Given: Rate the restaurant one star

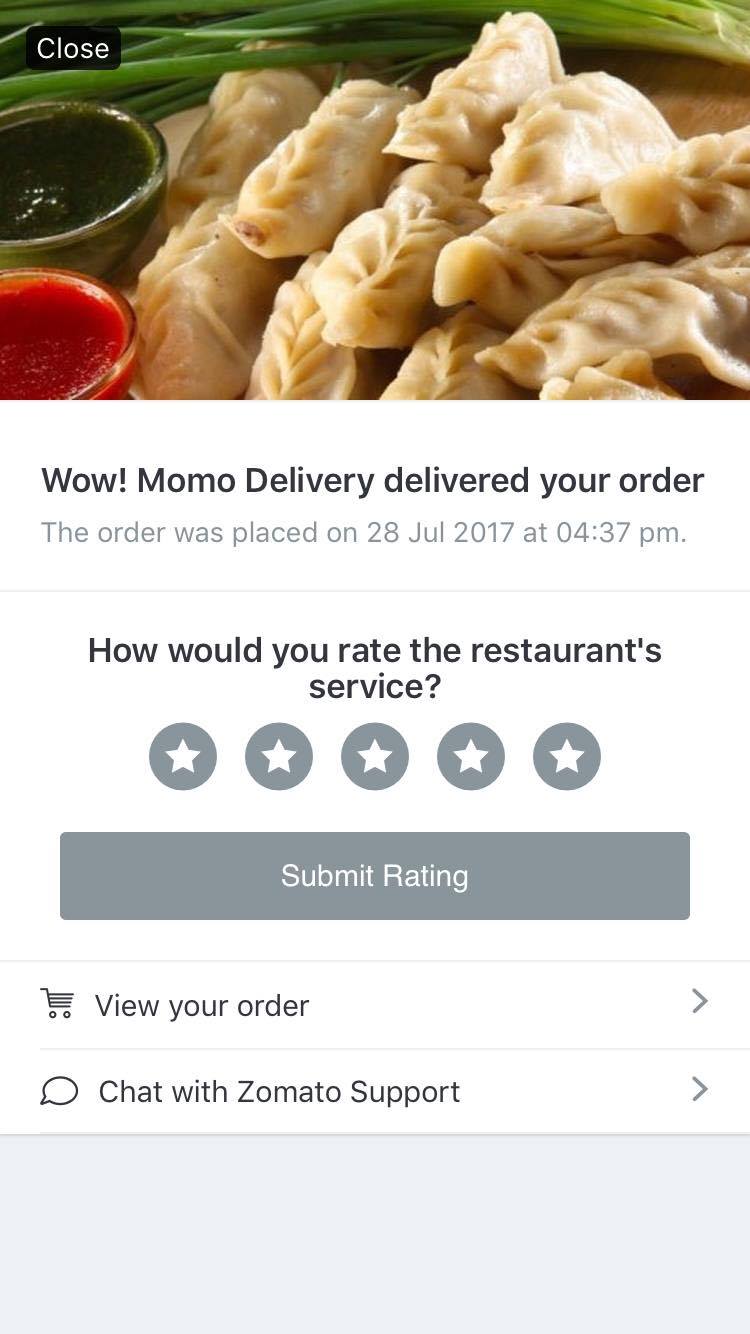Looking at the screenshot, I should point(183,757).
